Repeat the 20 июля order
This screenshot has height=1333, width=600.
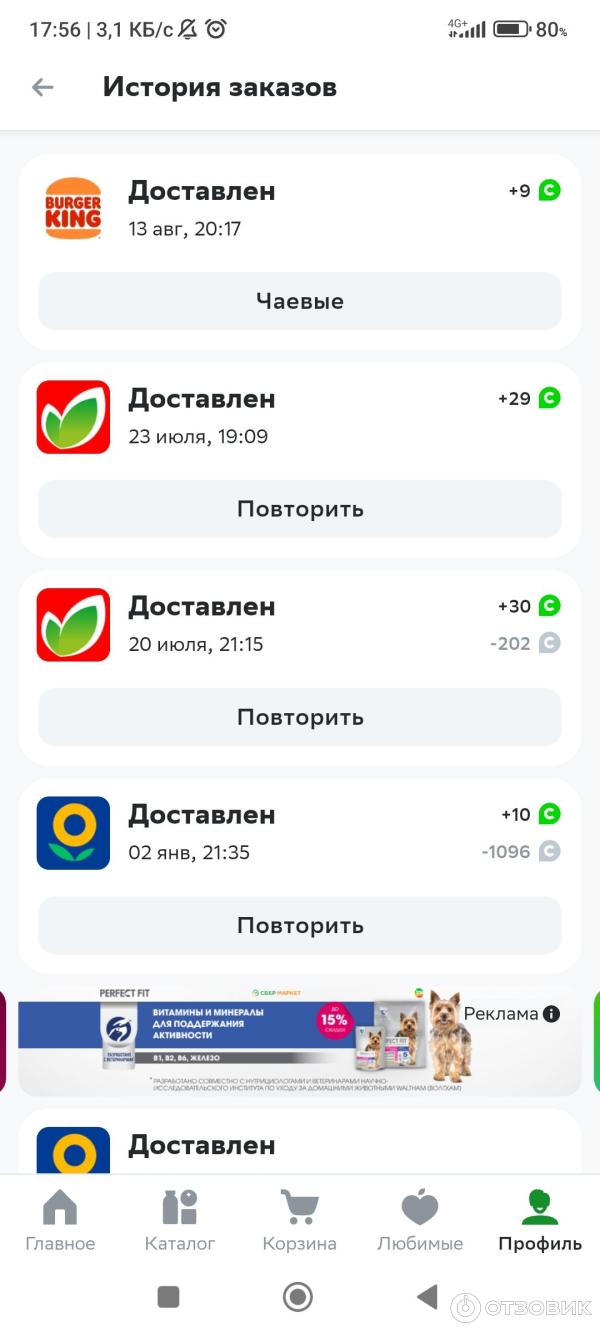(300, 717)
